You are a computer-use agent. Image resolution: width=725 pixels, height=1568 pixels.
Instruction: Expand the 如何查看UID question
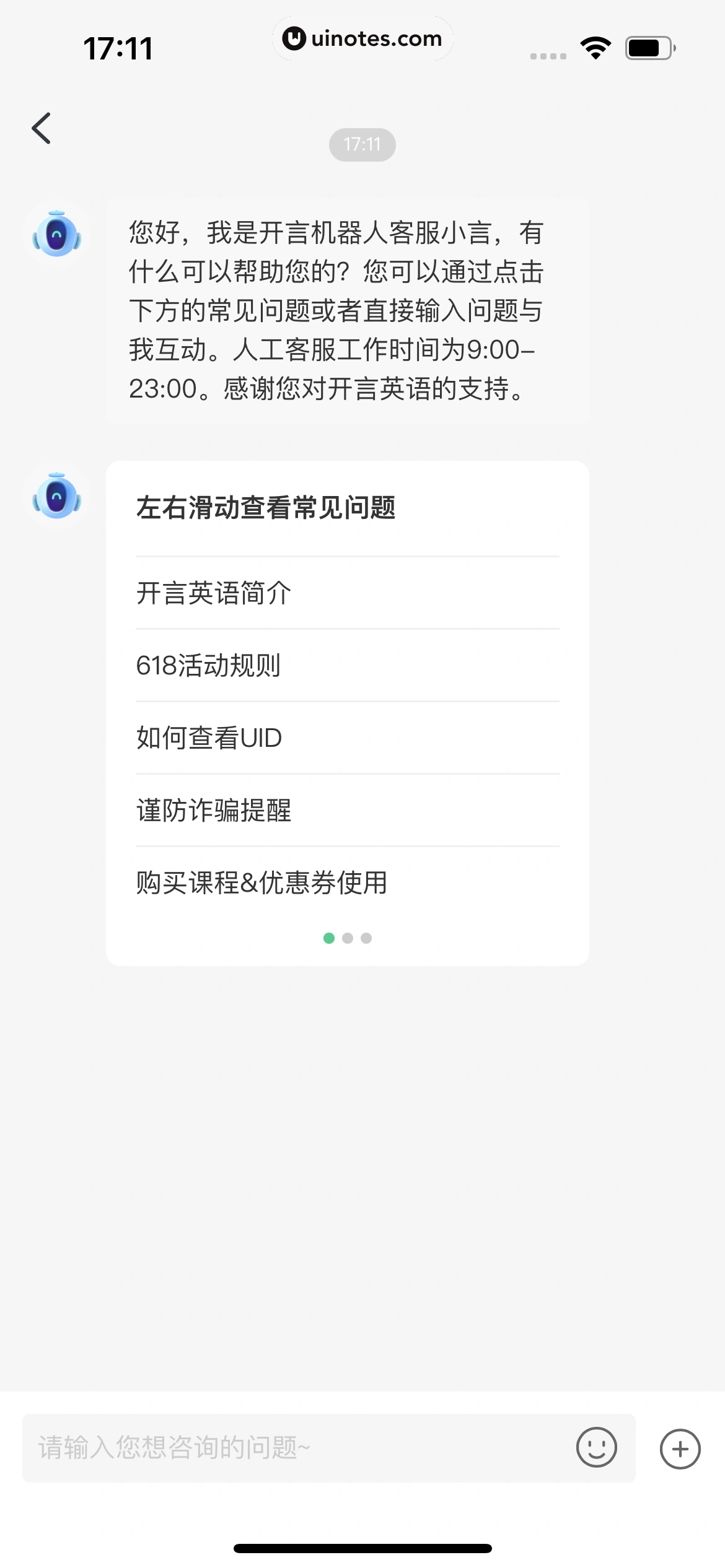pyautogui.click(x=208, y=738)
